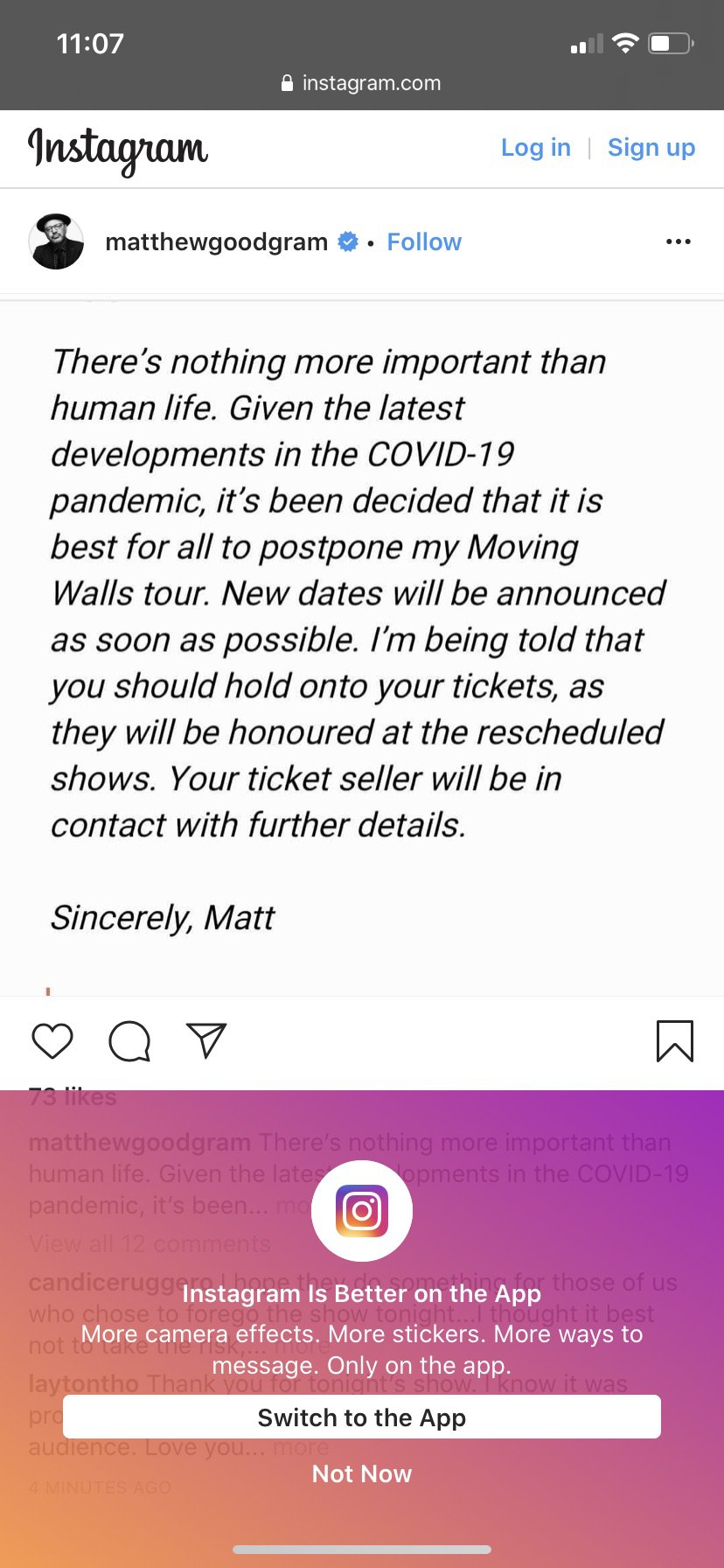Image resolution: width=724 pixels, height=1568 pixels.
Task: Like the post with the heart icon
Action: (x=52, y=1041)
